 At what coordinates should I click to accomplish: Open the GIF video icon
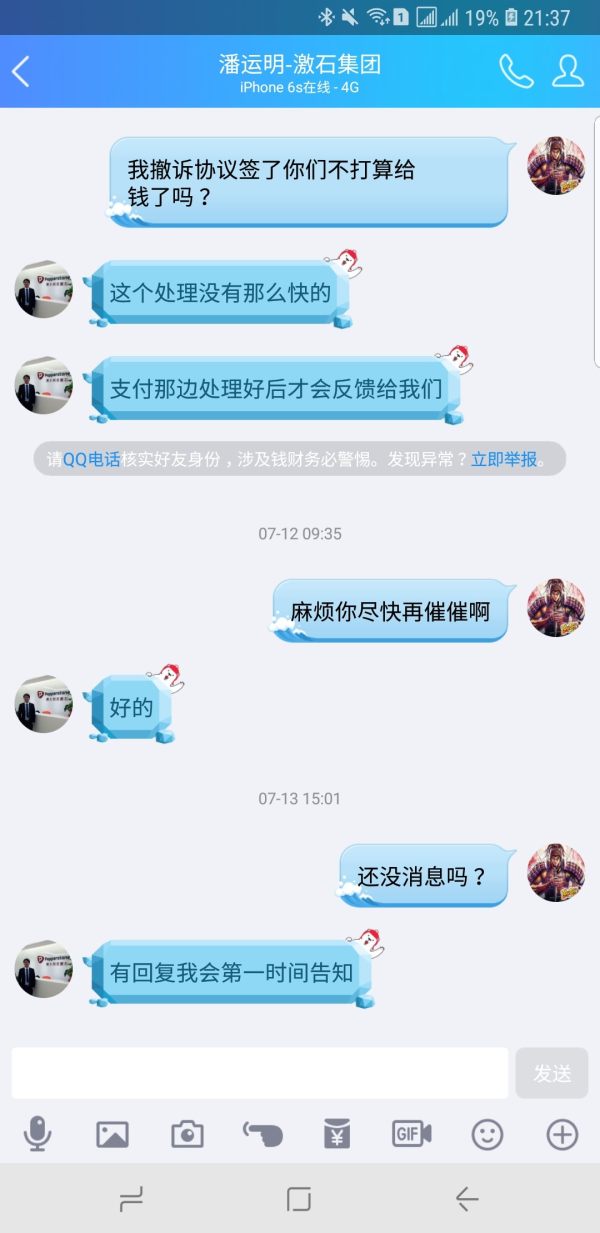click(x=411, y=1134)
